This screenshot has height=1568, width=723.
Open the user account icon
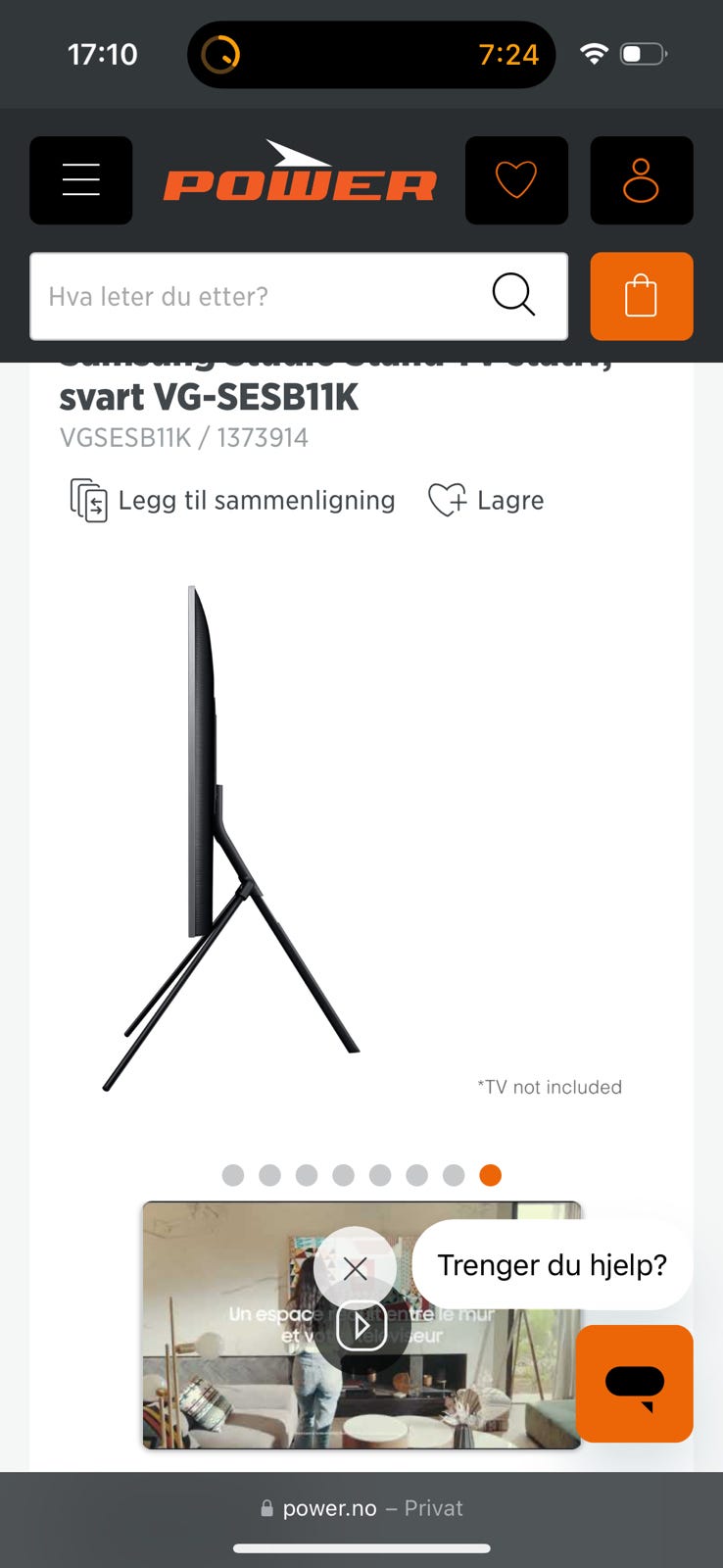[x=641, y=180]
